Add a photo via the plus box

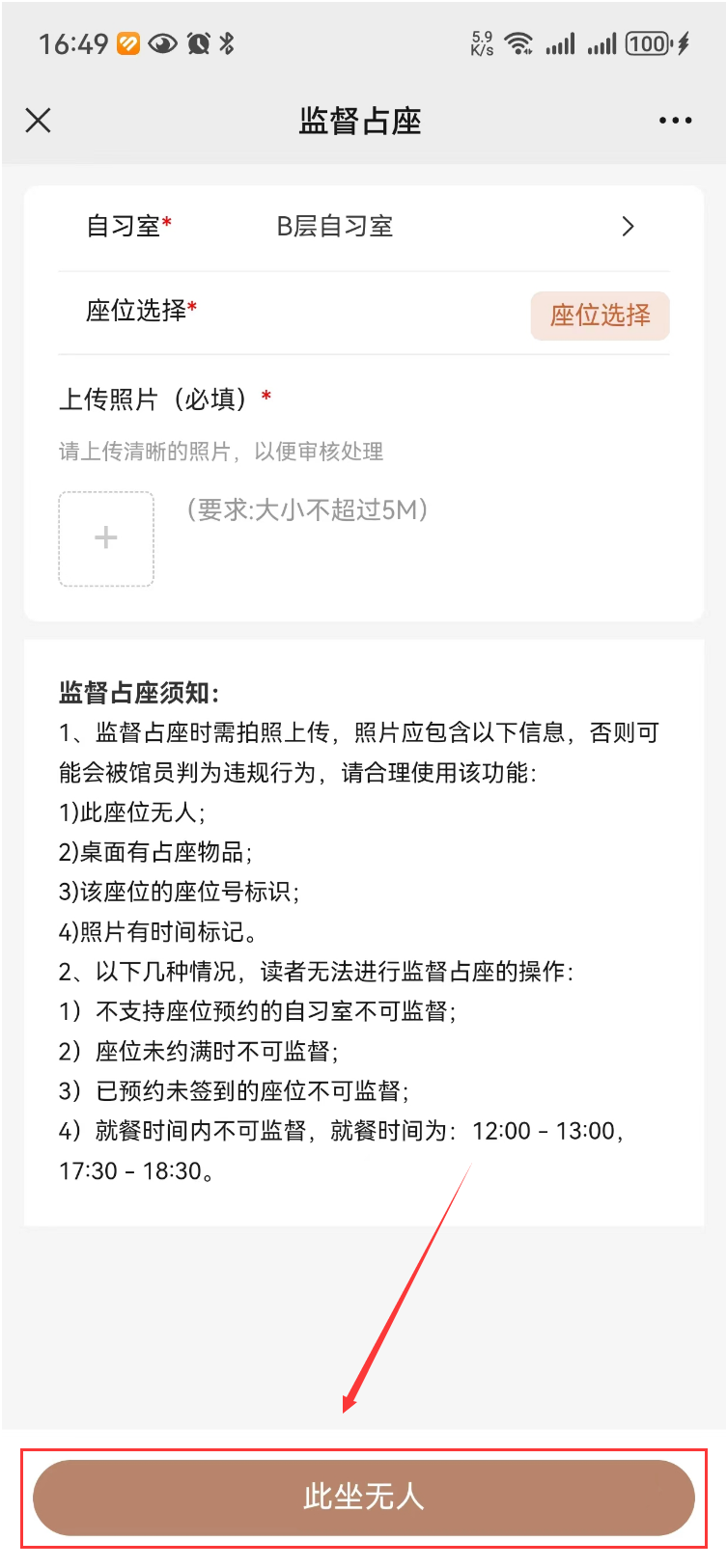pos(106,538)
